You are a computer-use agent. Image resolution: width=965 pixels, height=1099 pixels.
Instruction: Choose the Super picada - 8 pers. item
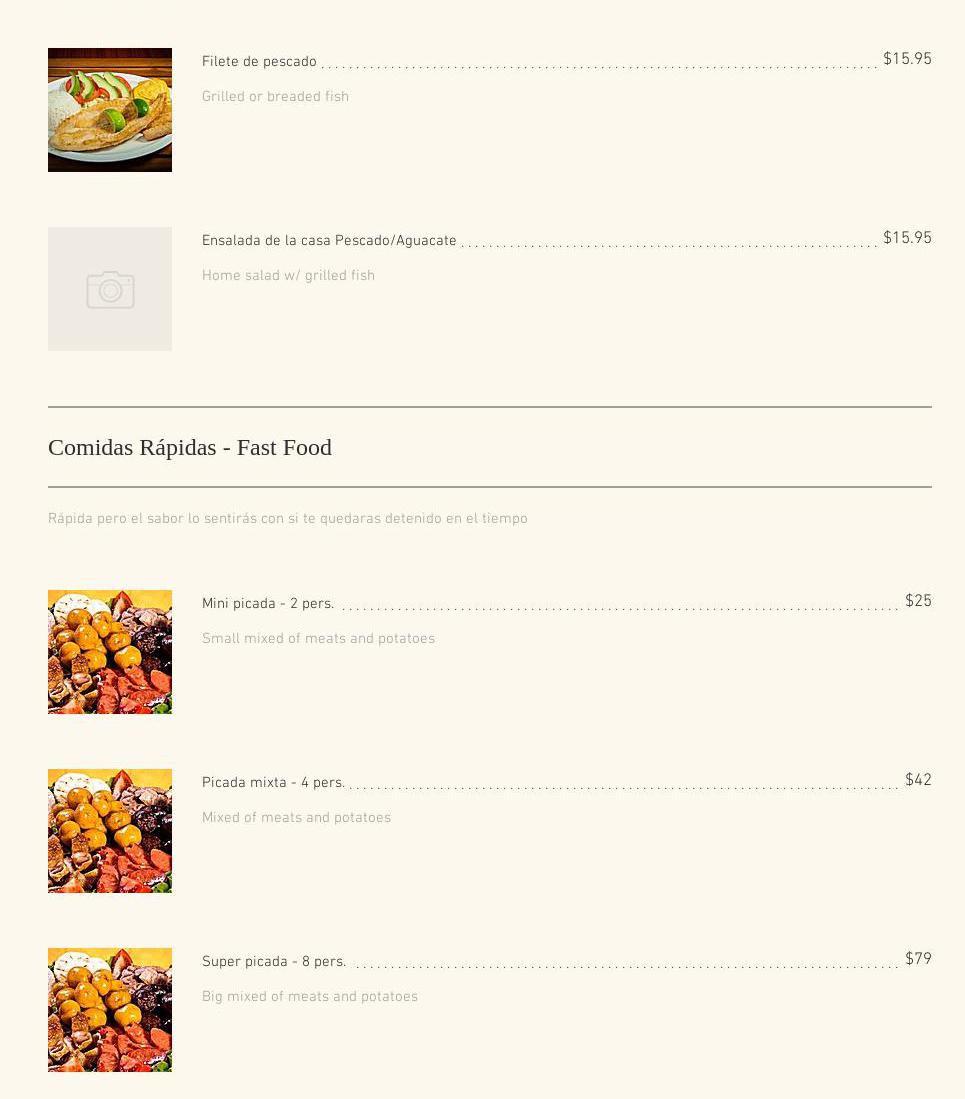(x=274, y=962)
